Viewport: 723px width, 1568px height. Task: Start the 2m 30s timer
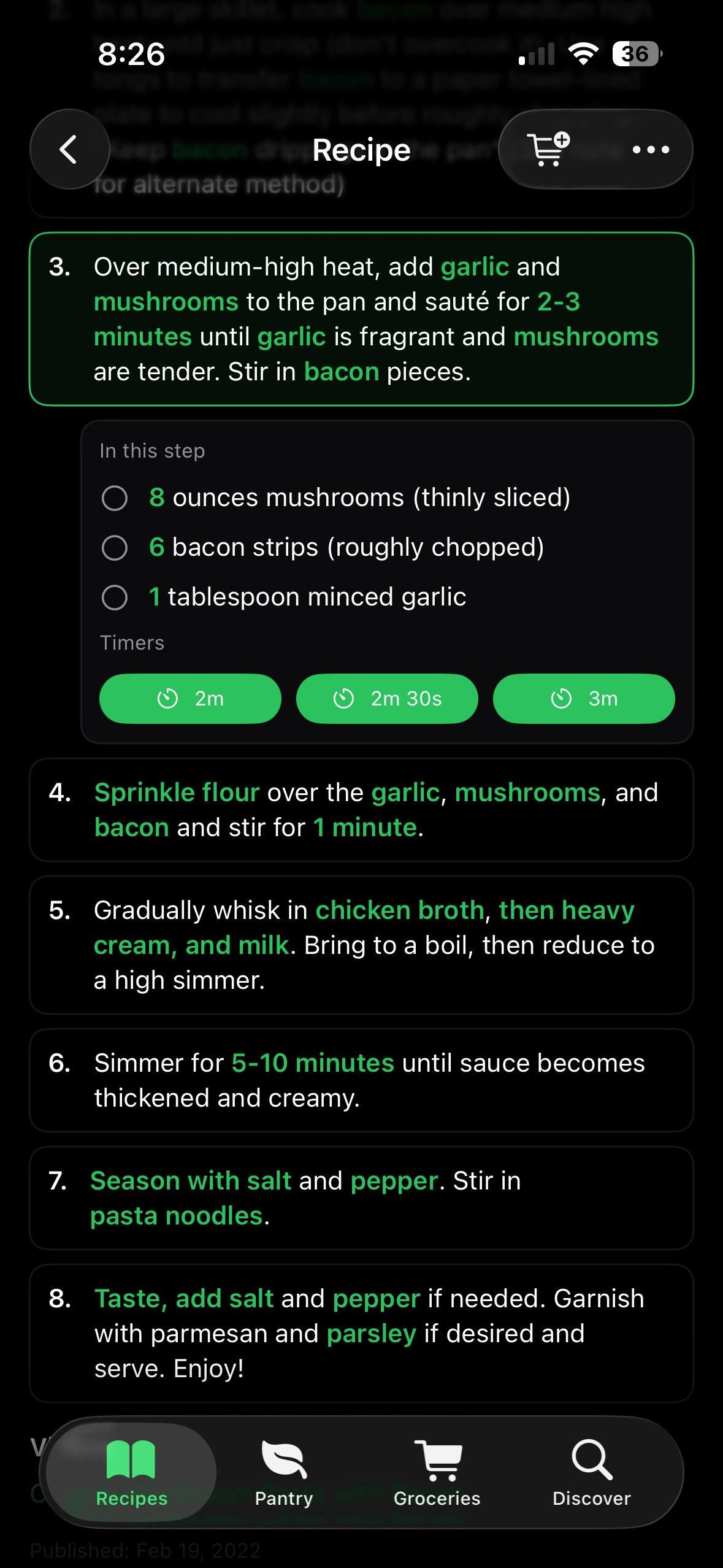[387, 698]
